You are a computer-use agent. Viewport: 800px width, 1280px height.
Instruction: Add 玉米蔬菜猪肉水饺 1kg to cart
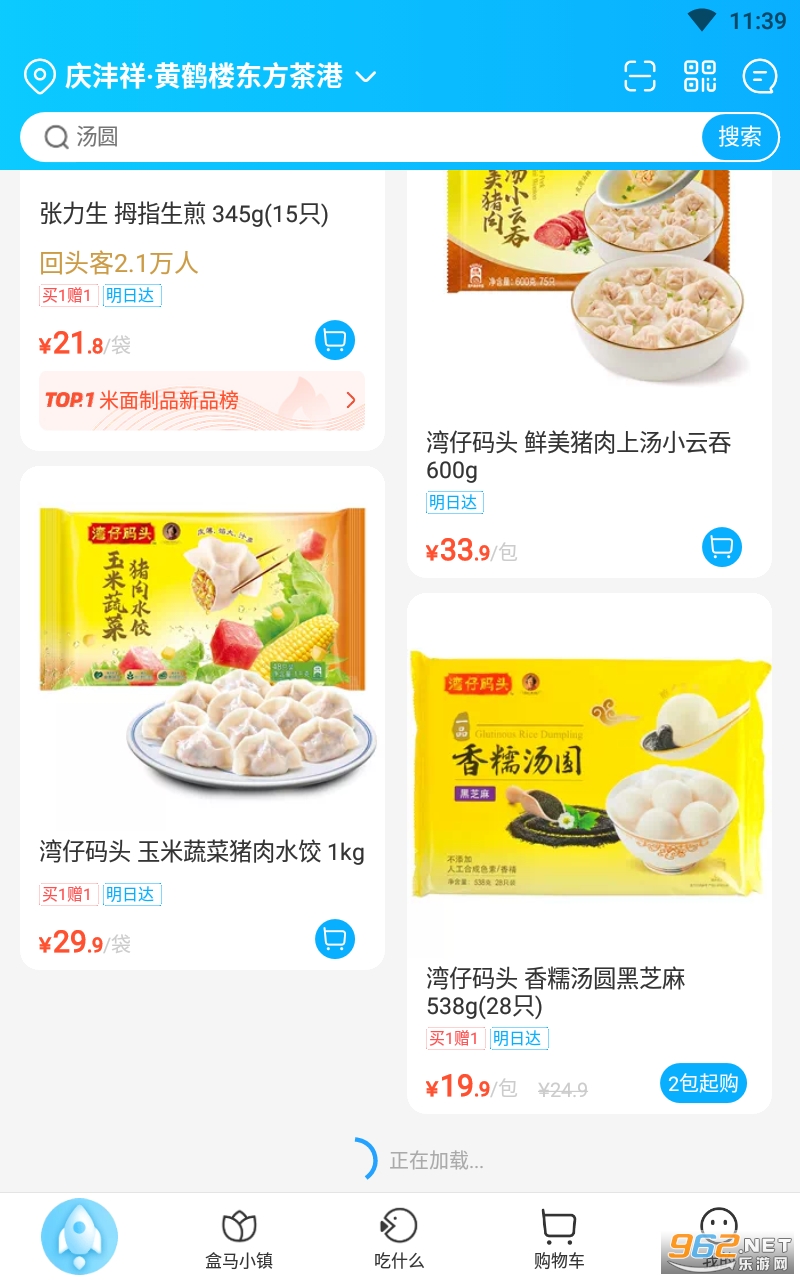tap(335, 939)
